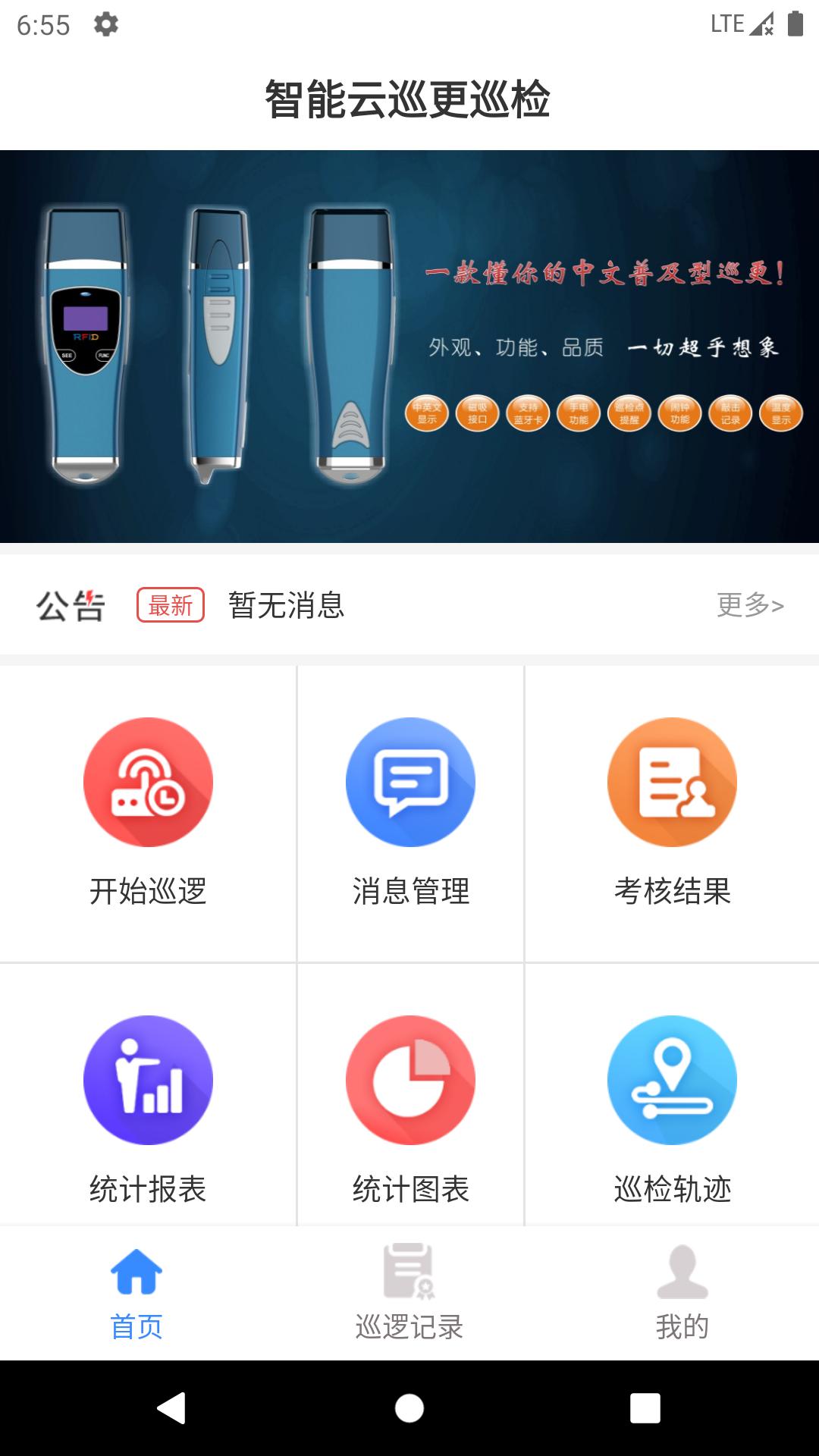
Task: View 考核结果 assessment results
Action: coord(670,782)
